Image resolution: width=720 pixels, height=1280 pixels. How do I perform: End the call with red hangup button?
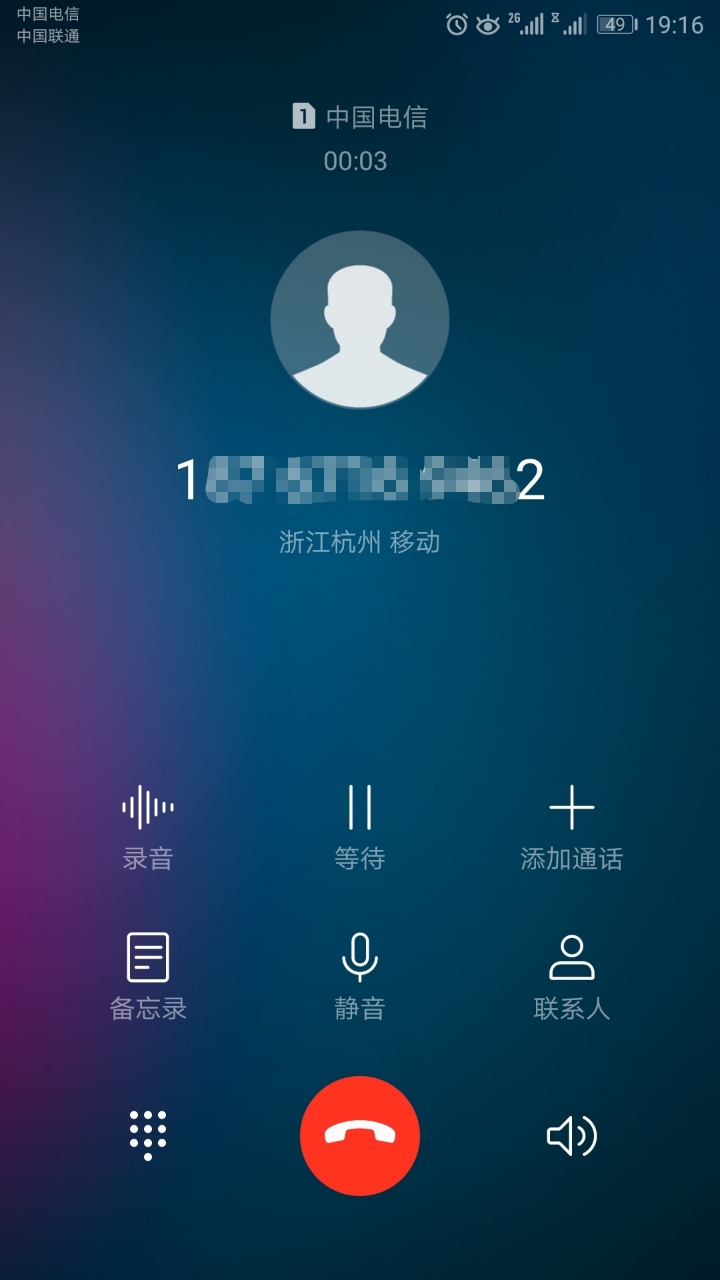pos(360,1135)
